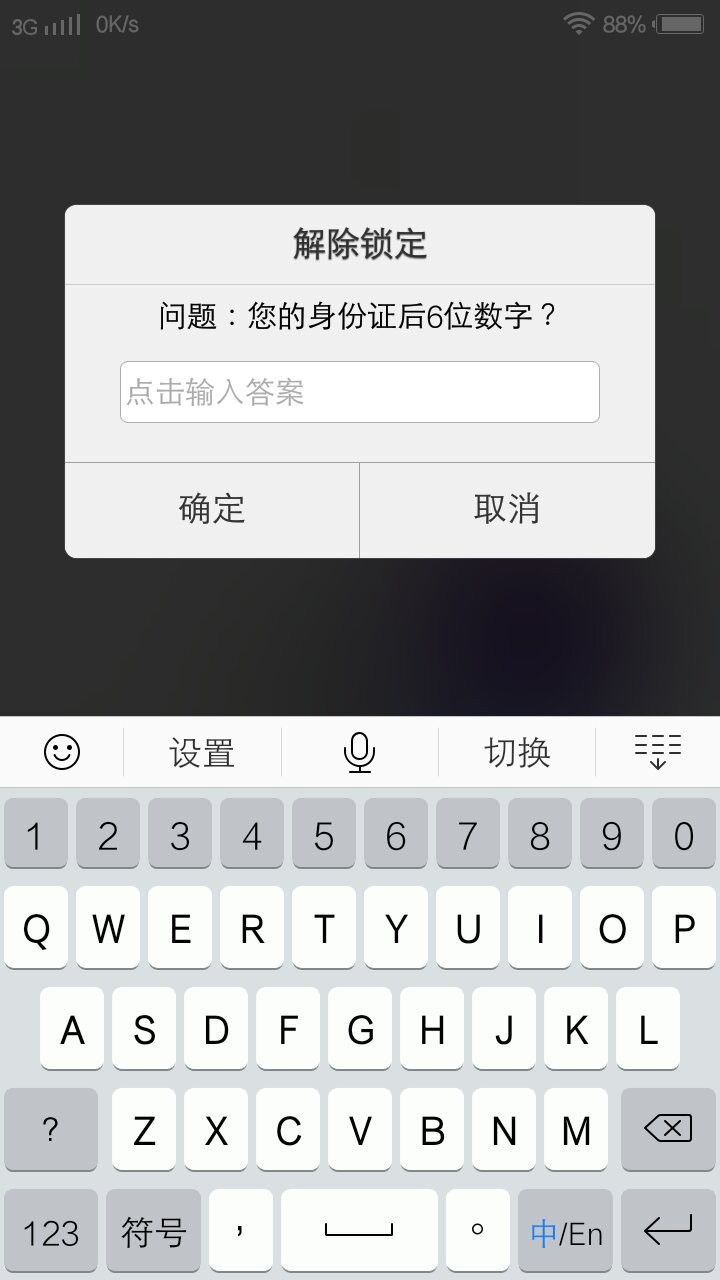Hide the keyboard with the collapse icon
The height and width of the screenshot is (1280, 720).
tap(657, 752)
